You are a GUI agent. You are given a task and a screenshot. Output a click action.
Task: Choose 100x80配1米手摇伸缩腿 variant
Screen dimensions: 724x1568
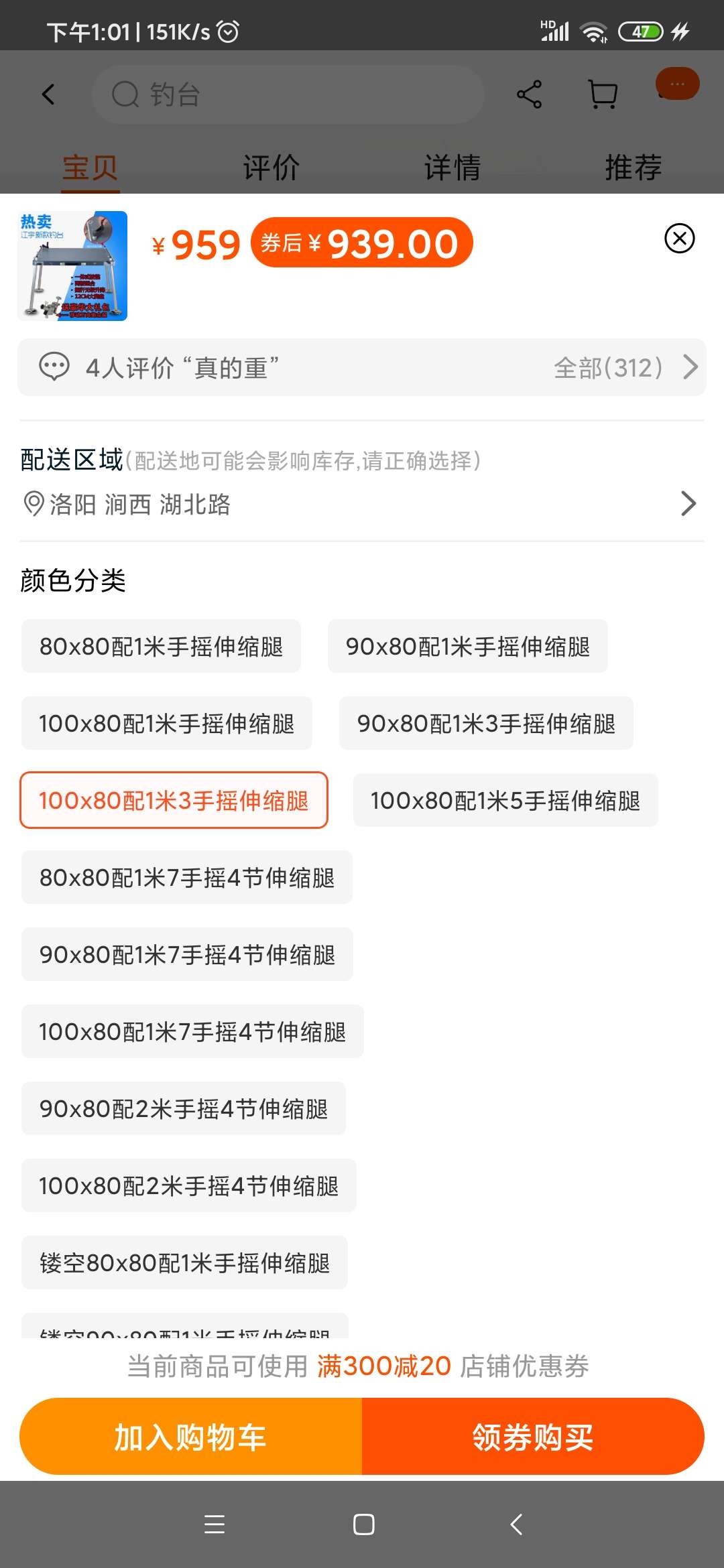pos(166,723)
